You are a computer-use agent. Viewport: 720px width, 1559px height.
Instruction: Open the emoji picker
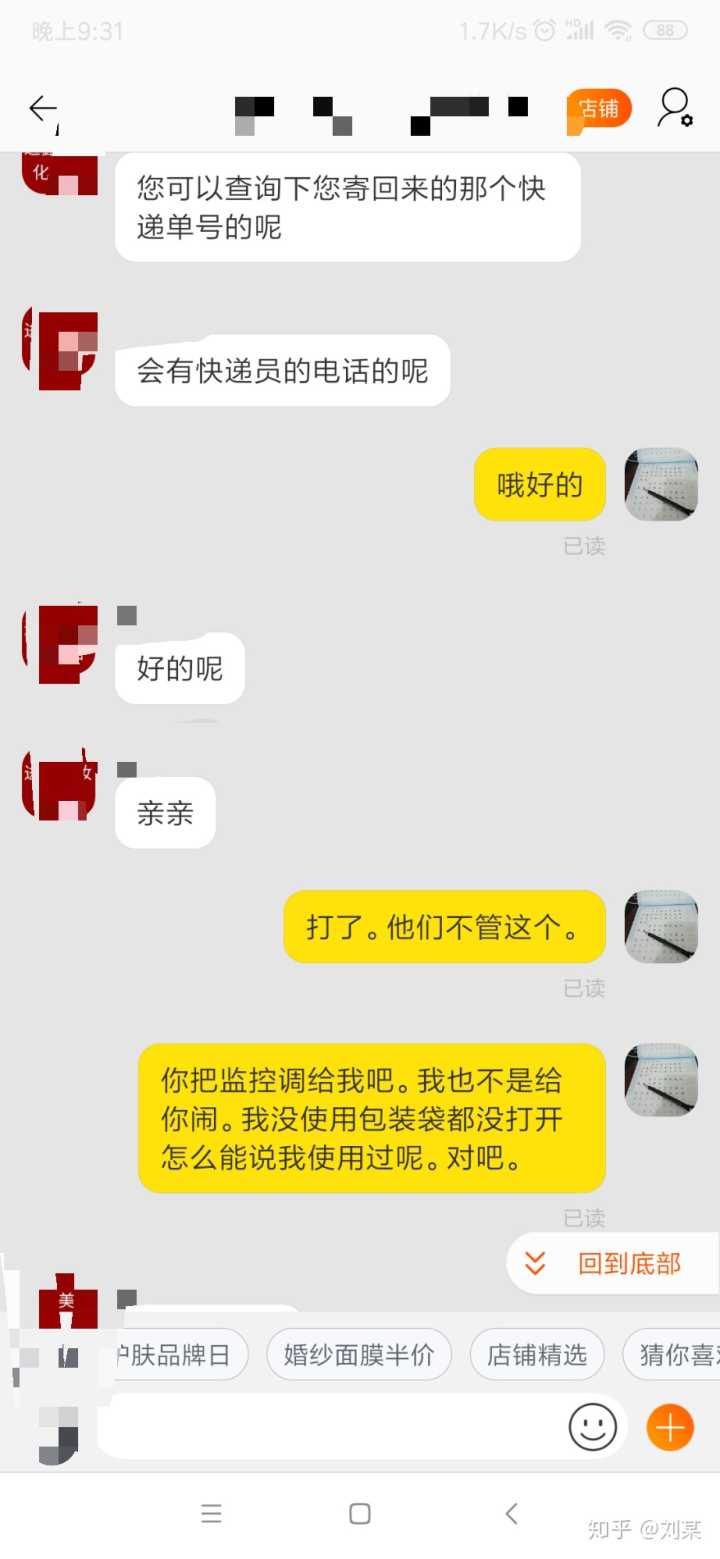(x=593, y=1427)
